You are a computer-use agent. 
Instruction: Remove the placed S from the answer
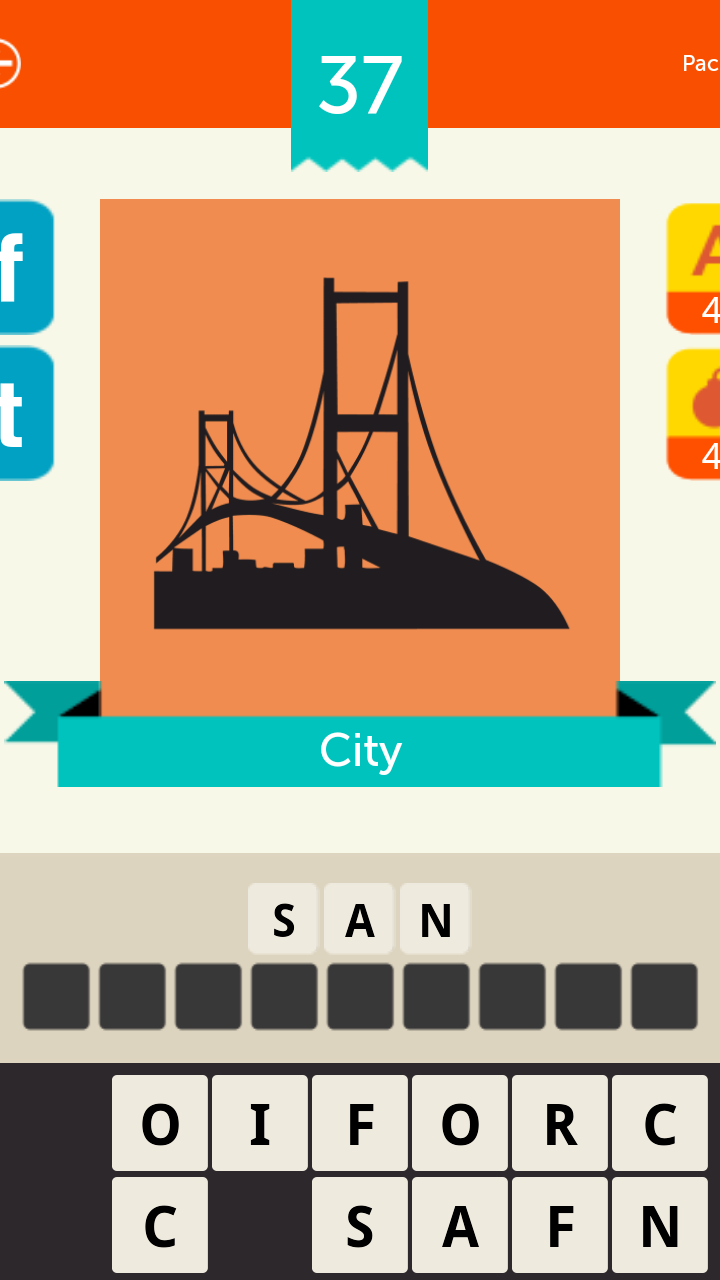point(283,918)
